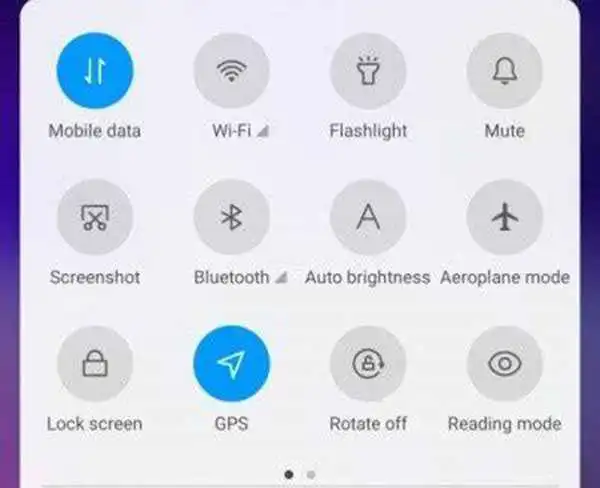Take a Screenshot
600x488 pixels.
coord(95,218)
